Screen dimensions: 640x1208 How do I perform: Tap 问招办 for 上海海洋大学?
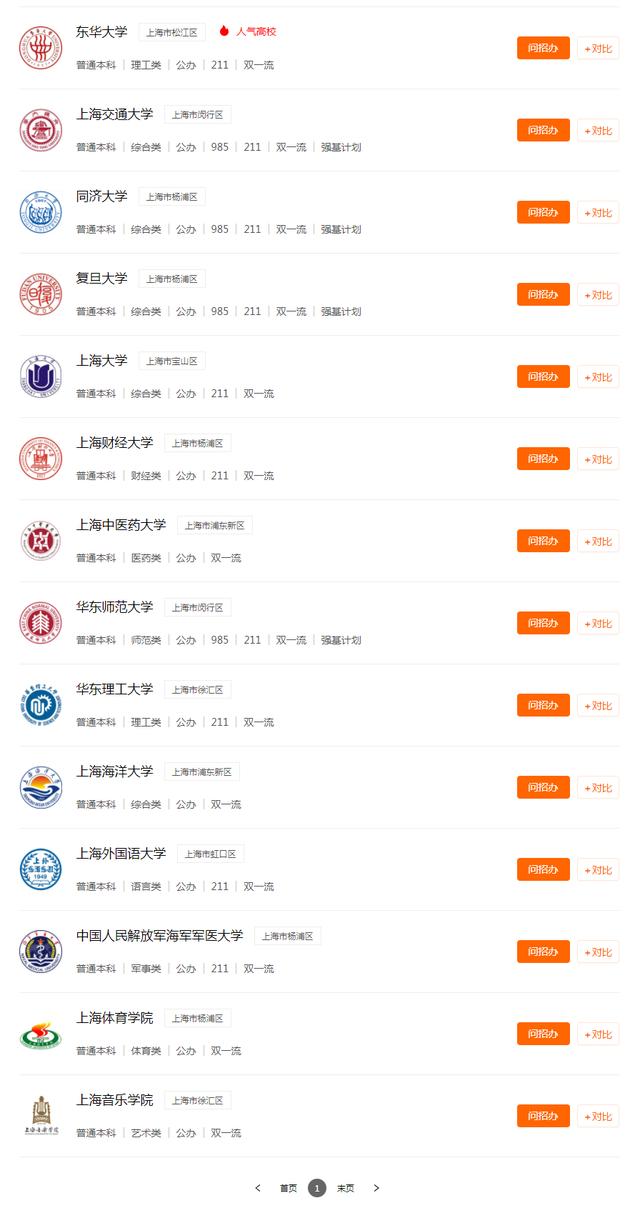543,787
